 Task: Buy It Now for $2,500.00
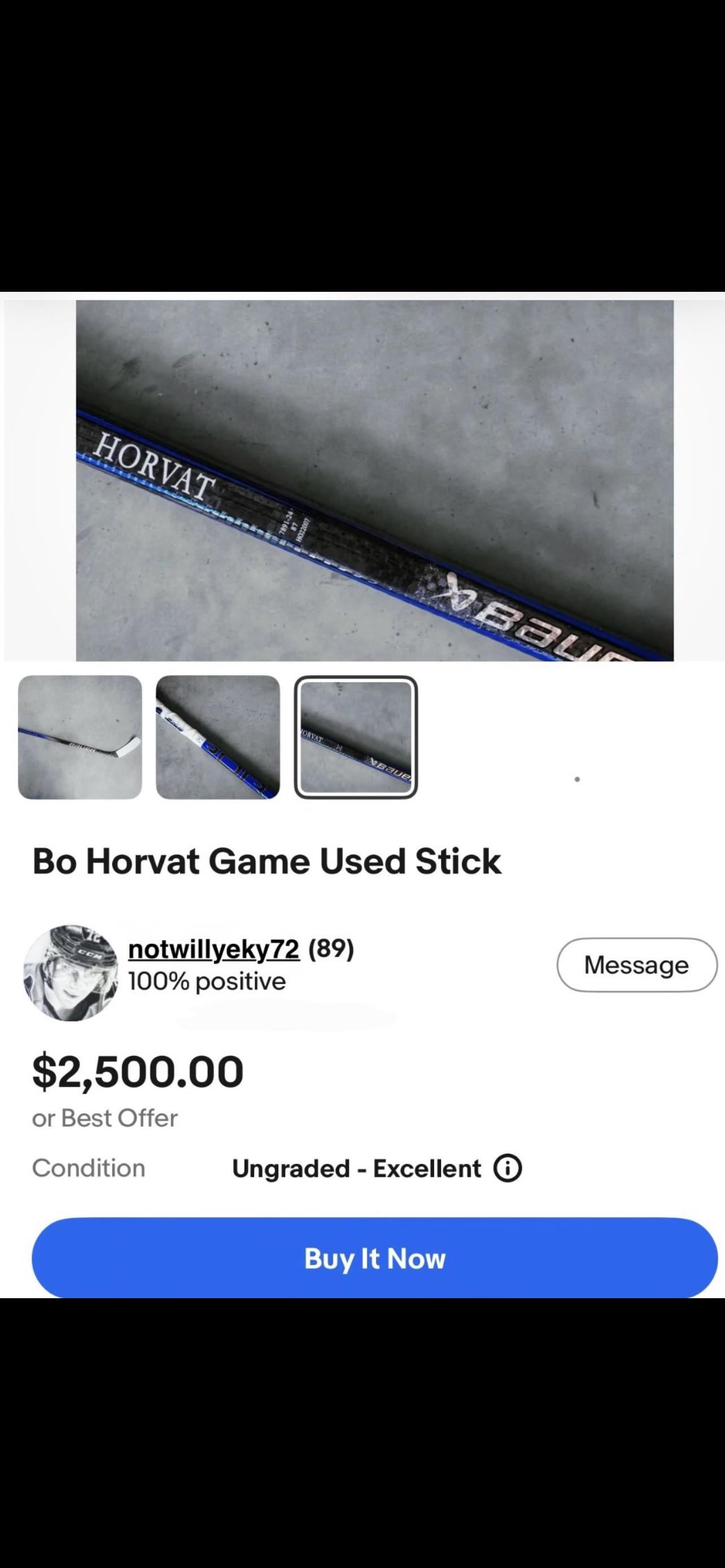pyautogui.click(x=374, y=1258)
